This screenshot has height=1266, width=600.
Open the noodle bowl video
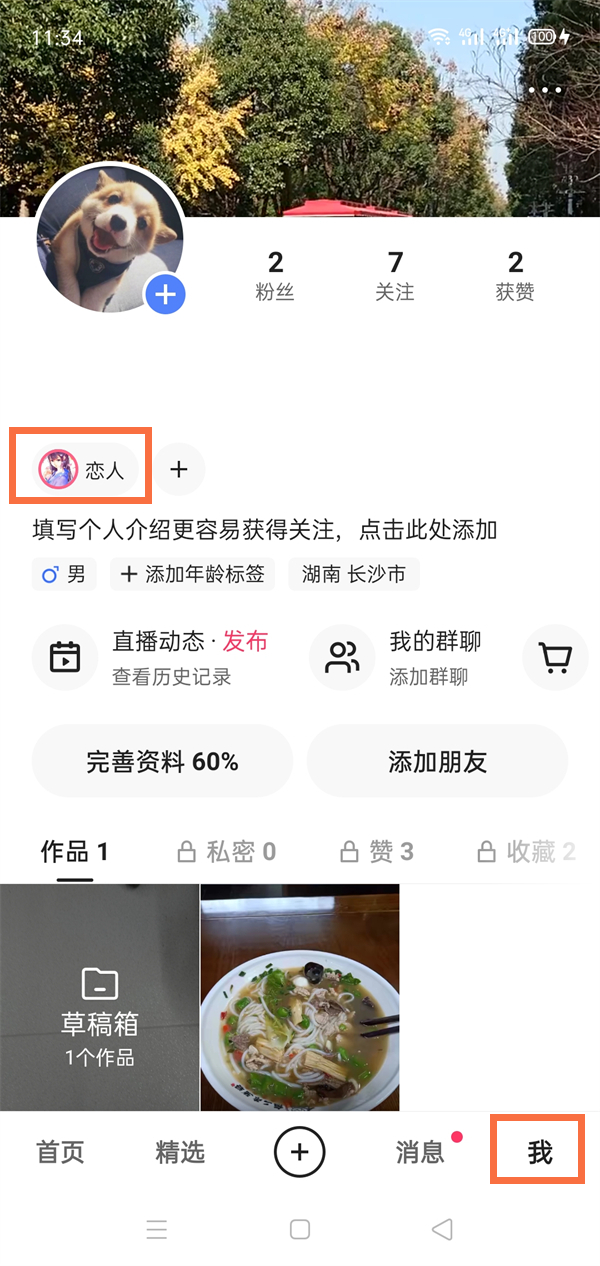click(300, 997)
